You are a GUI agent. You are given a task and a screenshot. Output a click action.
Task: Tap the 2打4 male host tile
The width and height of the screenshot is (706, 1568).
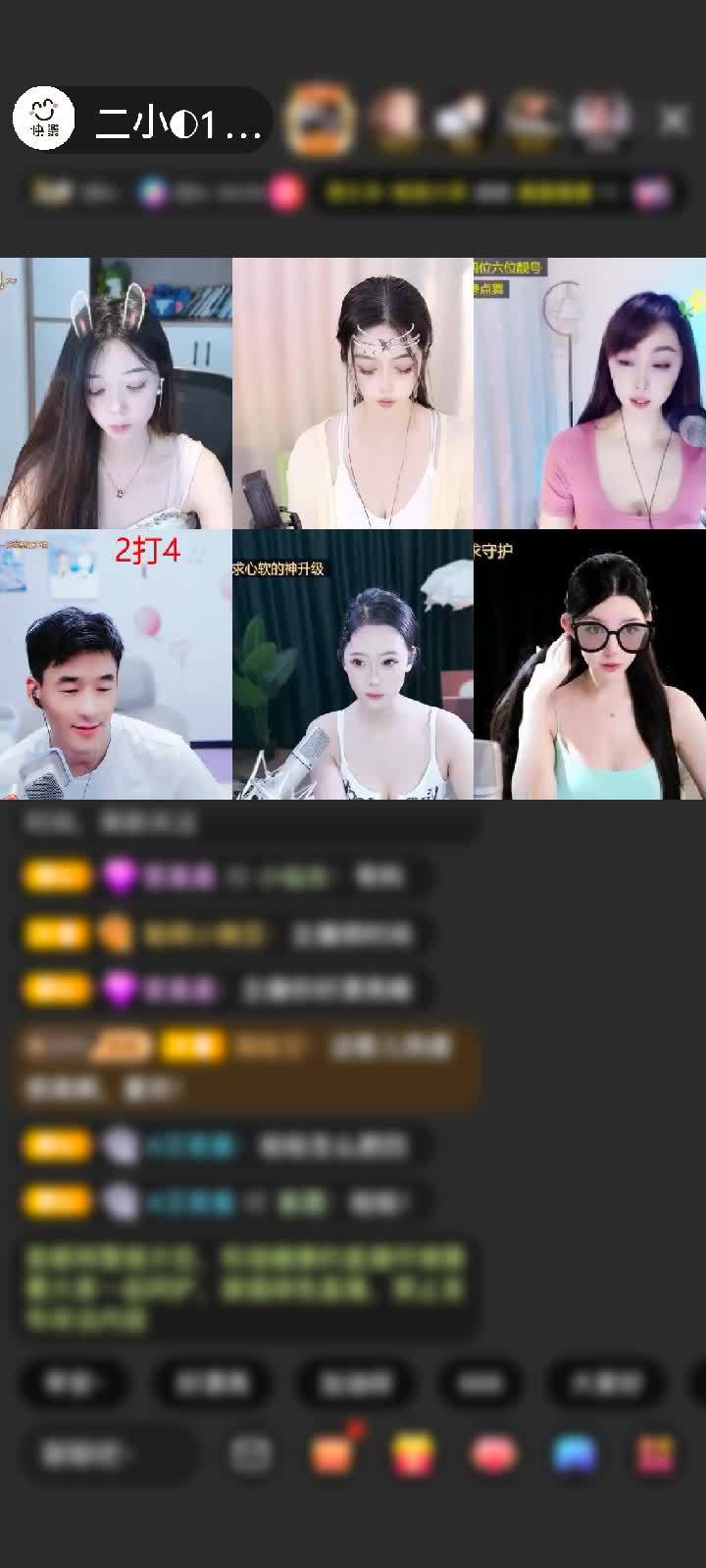point(116,664)
